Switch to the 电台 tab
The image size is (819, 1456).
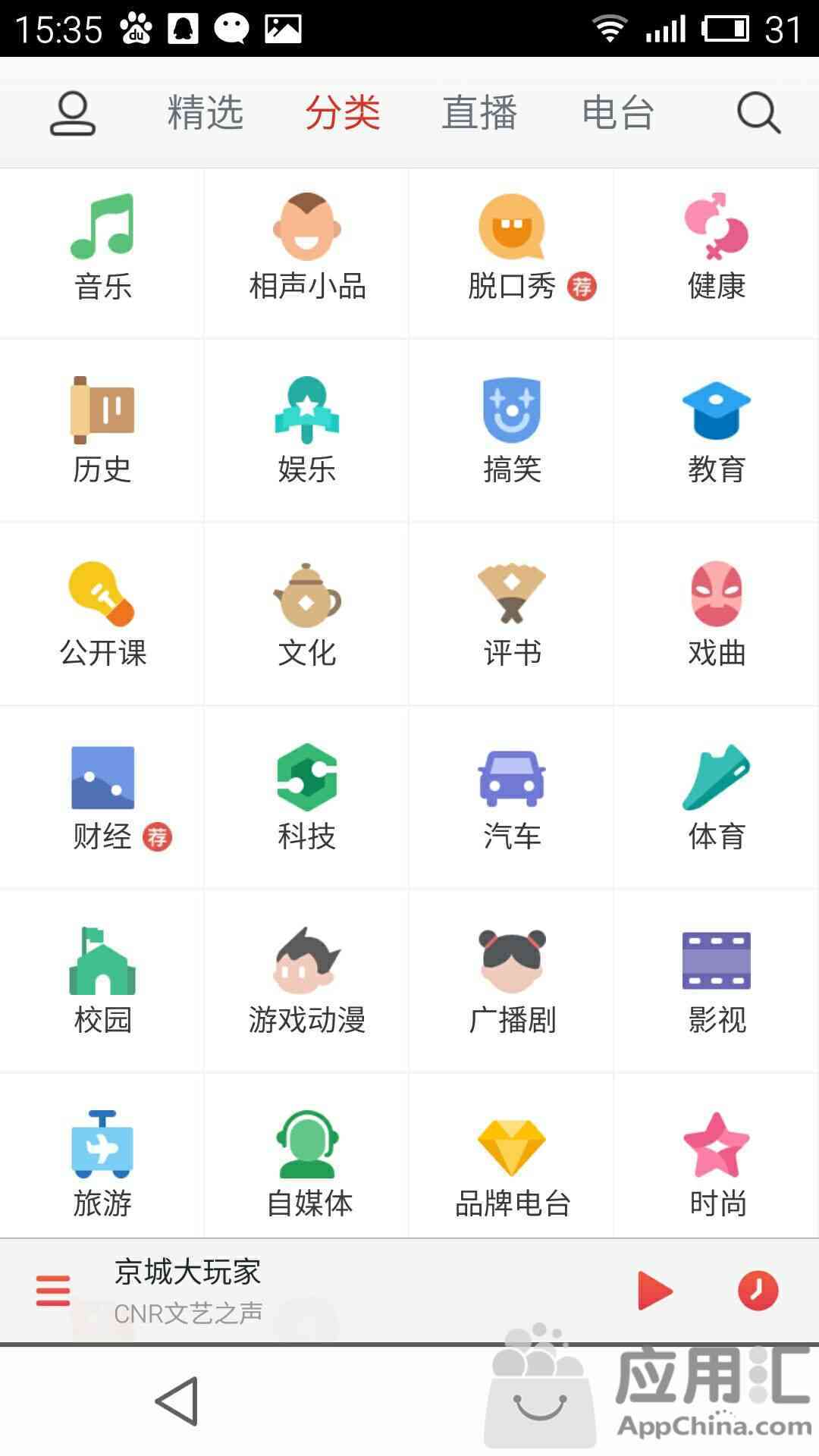click(x=618, y=113)
